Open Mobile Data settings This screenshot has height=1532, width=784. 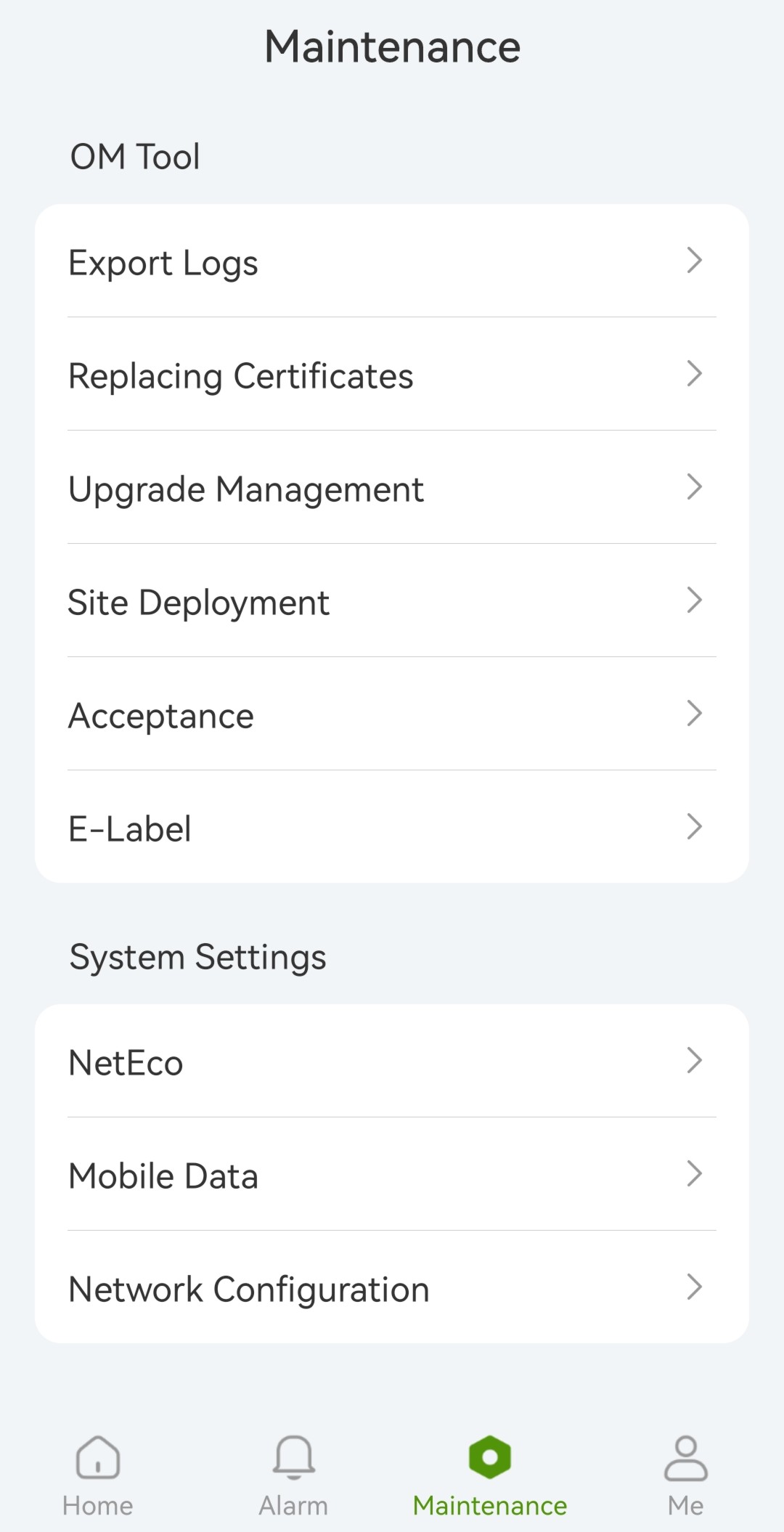click(x=392, y=1174)
